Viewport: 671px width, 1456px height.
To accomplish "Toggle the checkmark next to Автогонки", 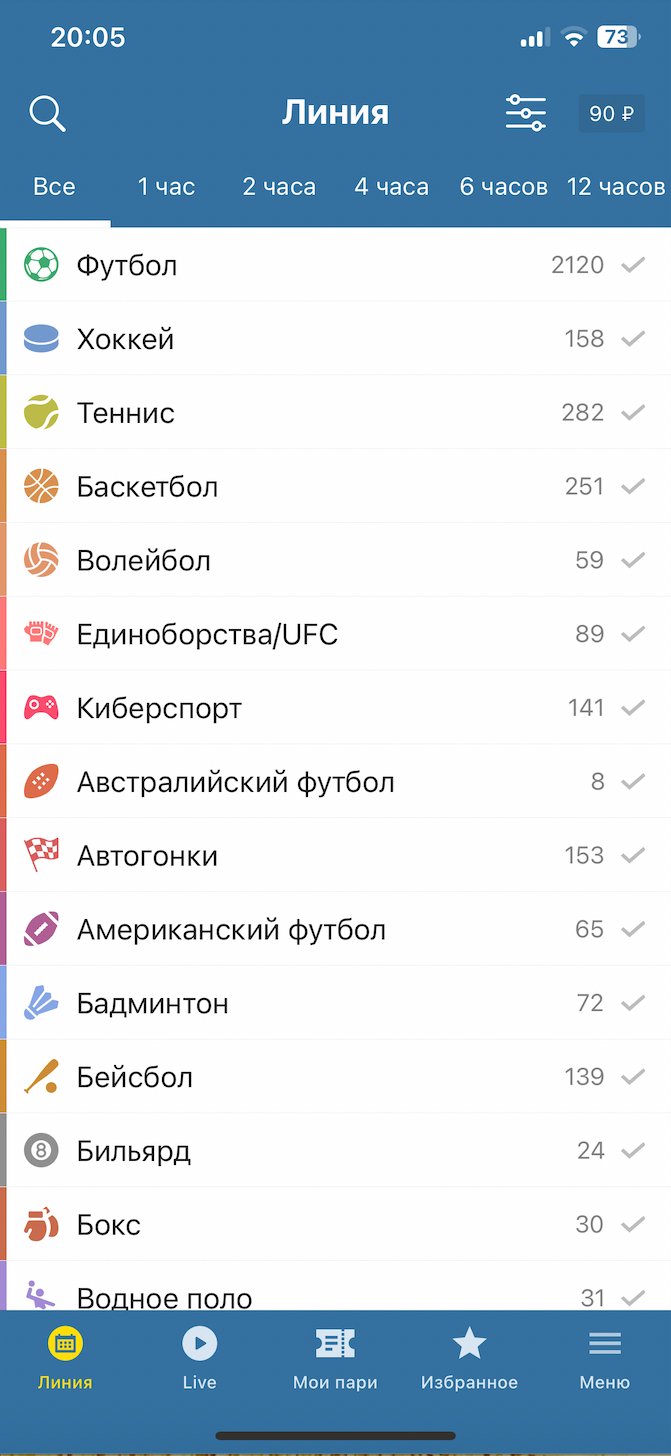I will (633, 856).
